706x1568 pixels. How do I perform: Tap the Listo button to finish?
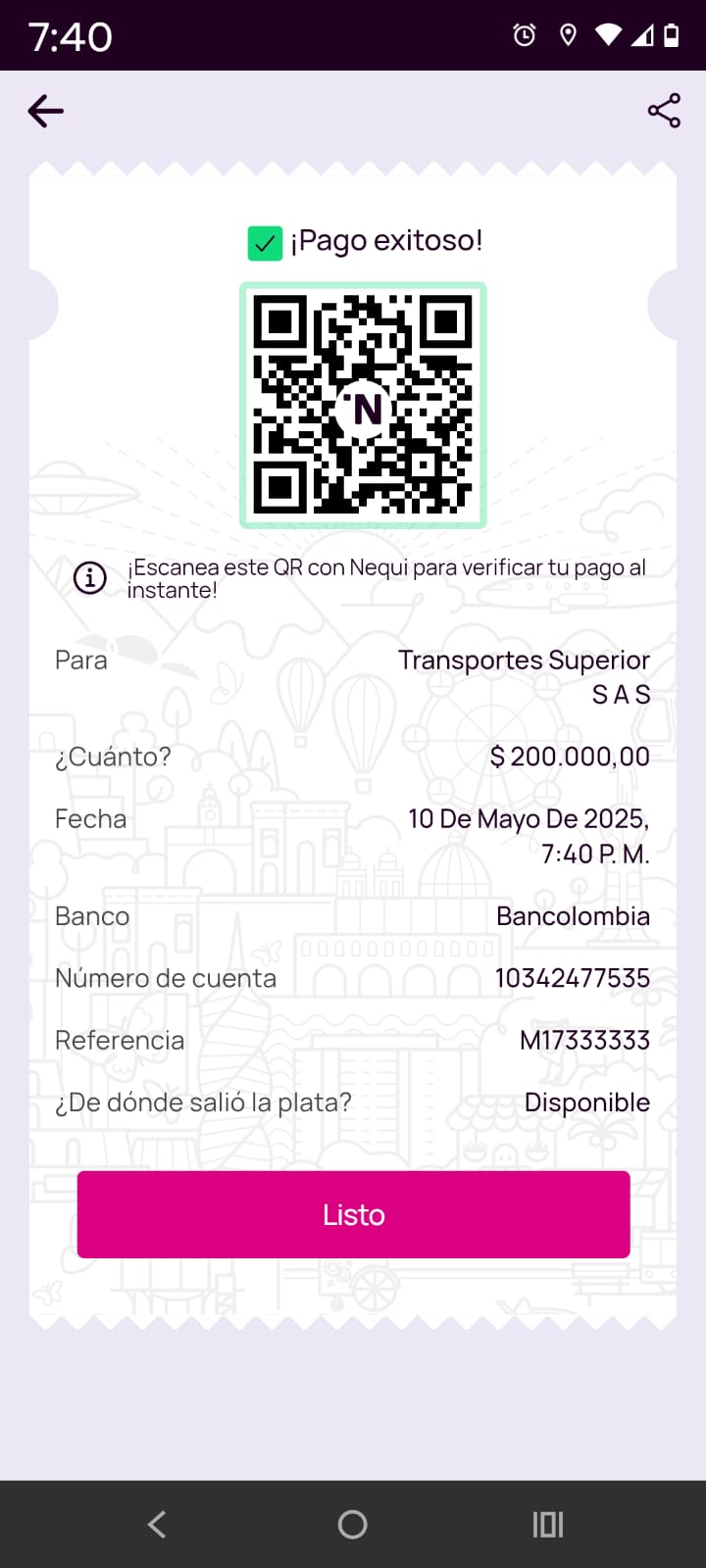tap(353, 1214)
